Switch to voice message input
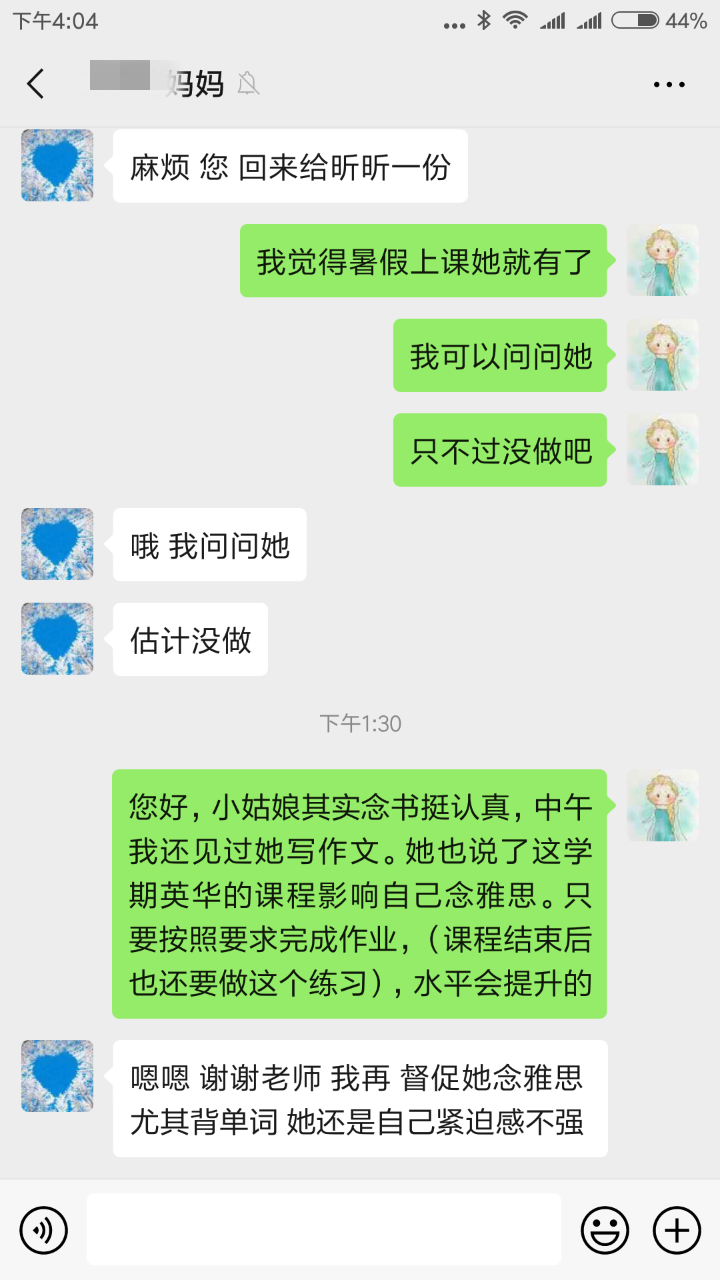Viewport: 720px width, 1280px height. coord(44,1229)
